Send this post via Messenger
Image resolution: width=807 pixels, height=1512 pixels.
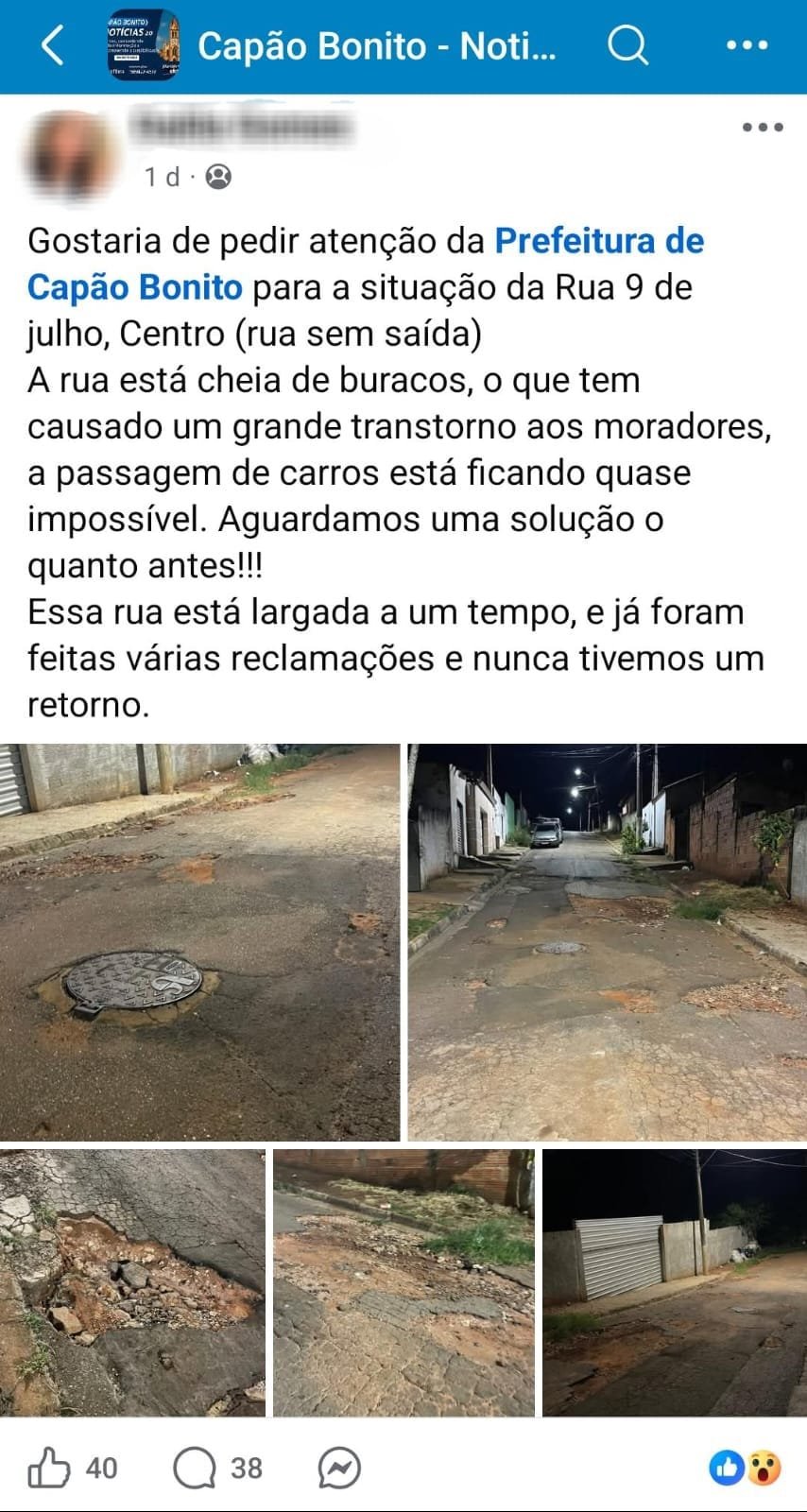(x=339, y=1468)
